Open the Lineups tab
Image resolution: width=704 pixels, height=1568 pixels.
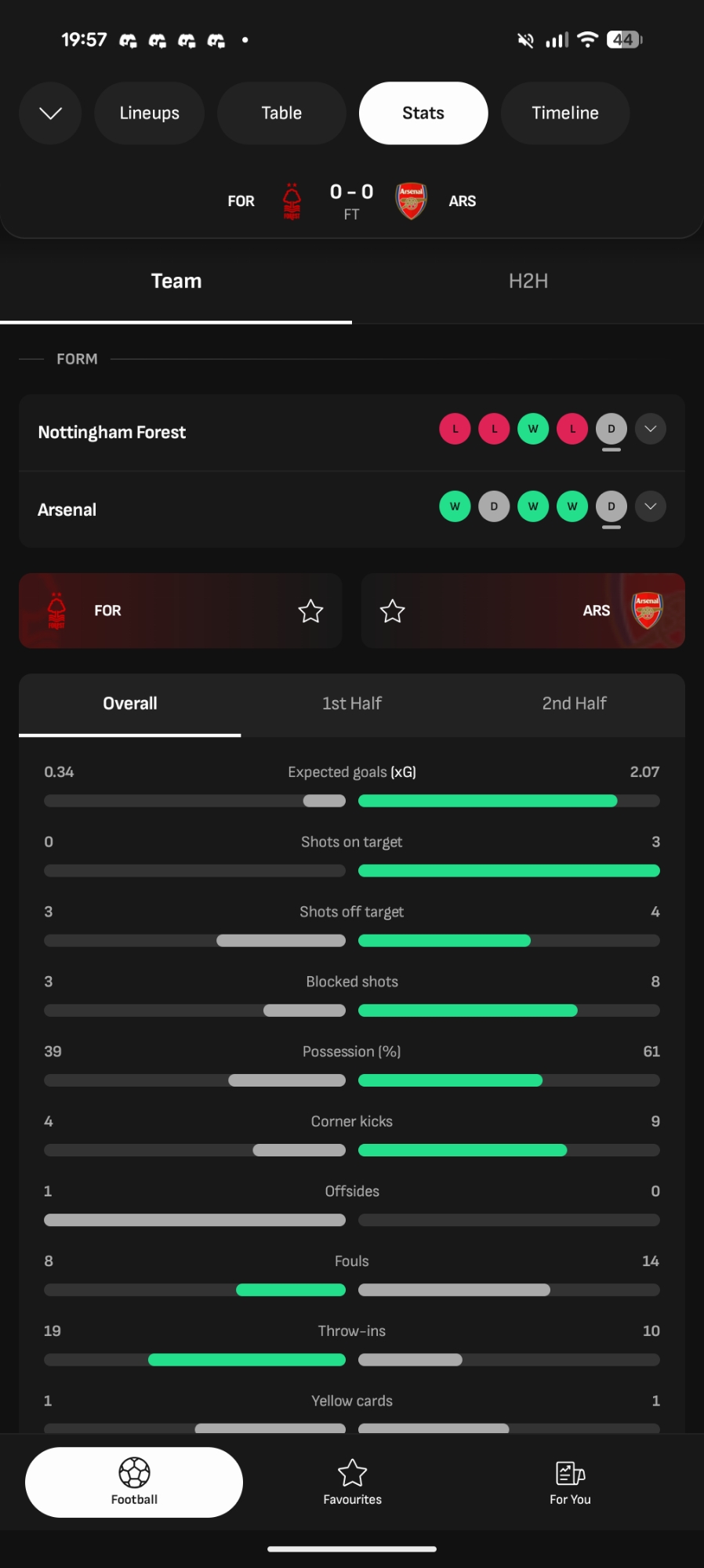149,114
